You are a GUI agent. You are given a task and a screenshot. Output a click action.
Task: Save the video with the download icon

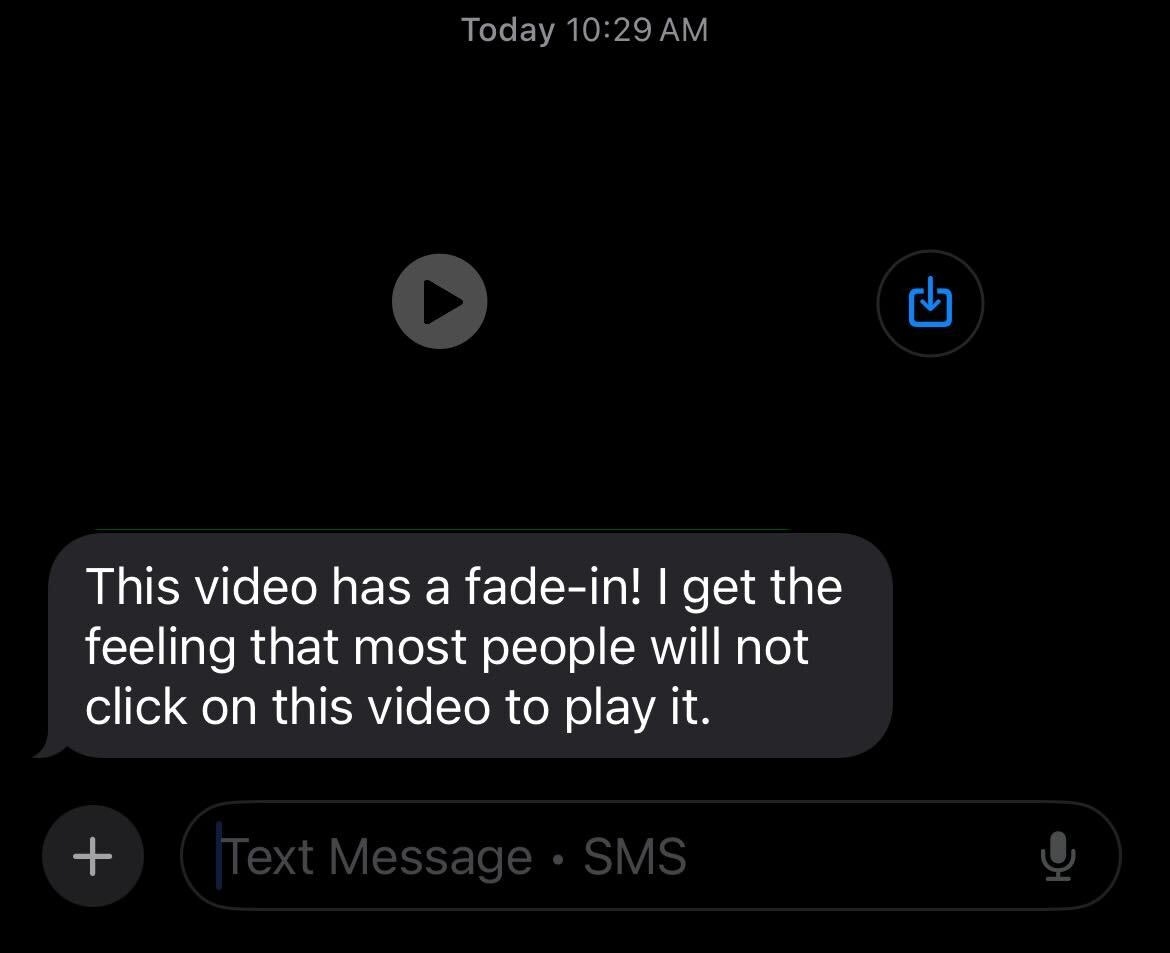(x=930, y=303)
